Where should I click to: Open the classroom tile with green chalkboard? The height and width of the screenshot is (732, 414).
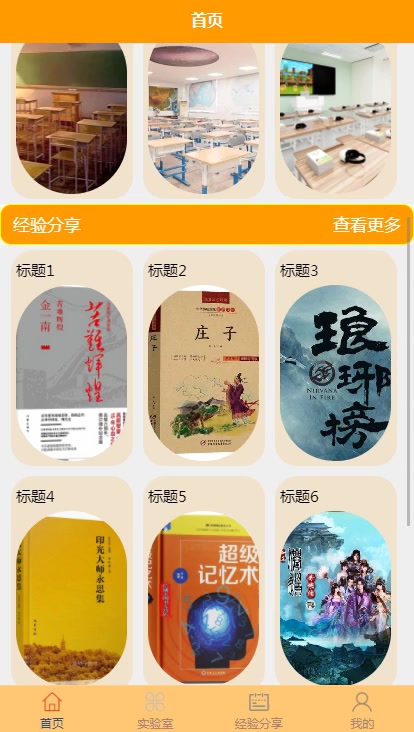click(x=72, y=120)
